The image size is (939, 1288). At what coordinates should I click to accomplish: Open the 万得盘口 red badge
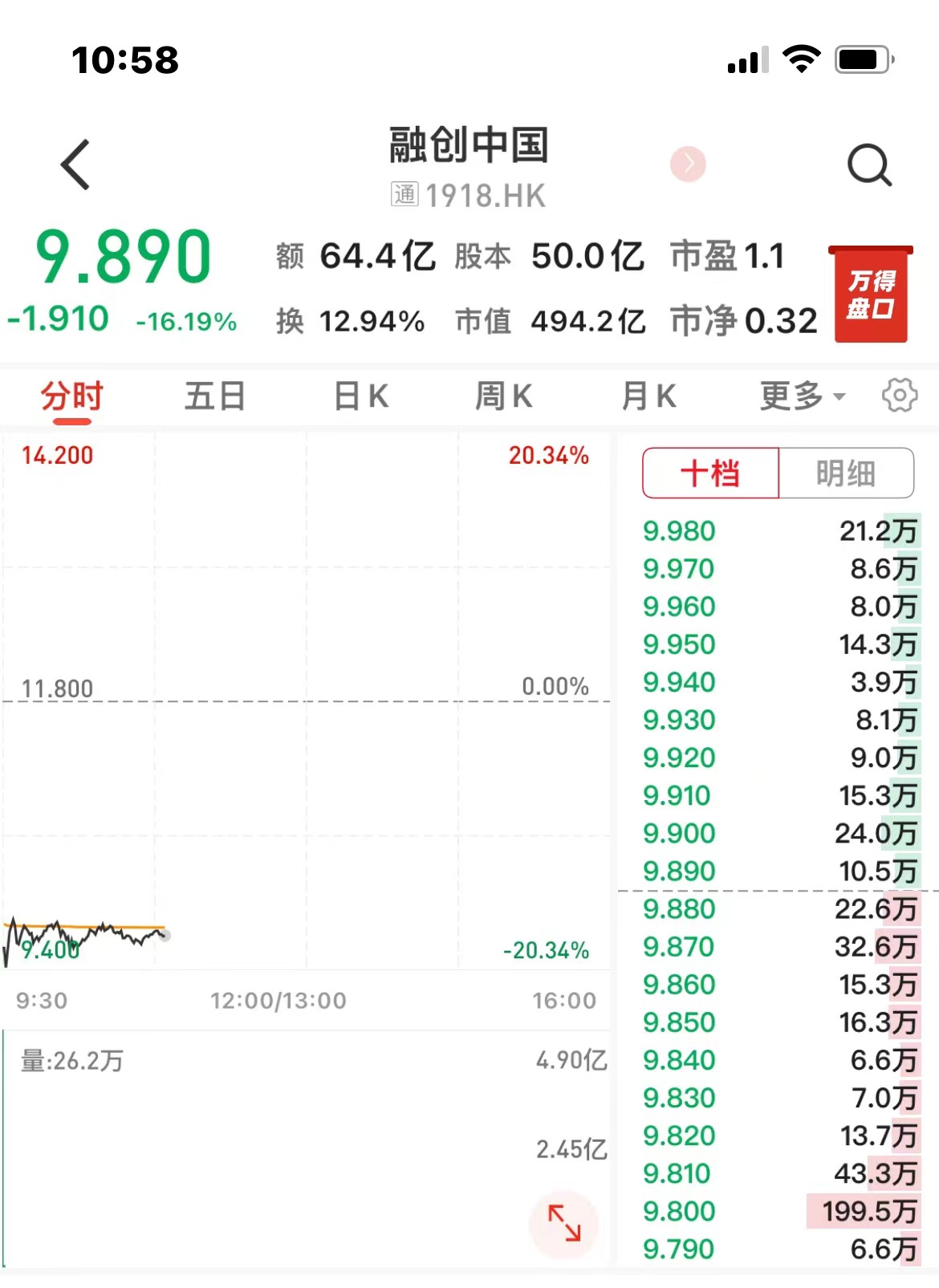(871, 295)
